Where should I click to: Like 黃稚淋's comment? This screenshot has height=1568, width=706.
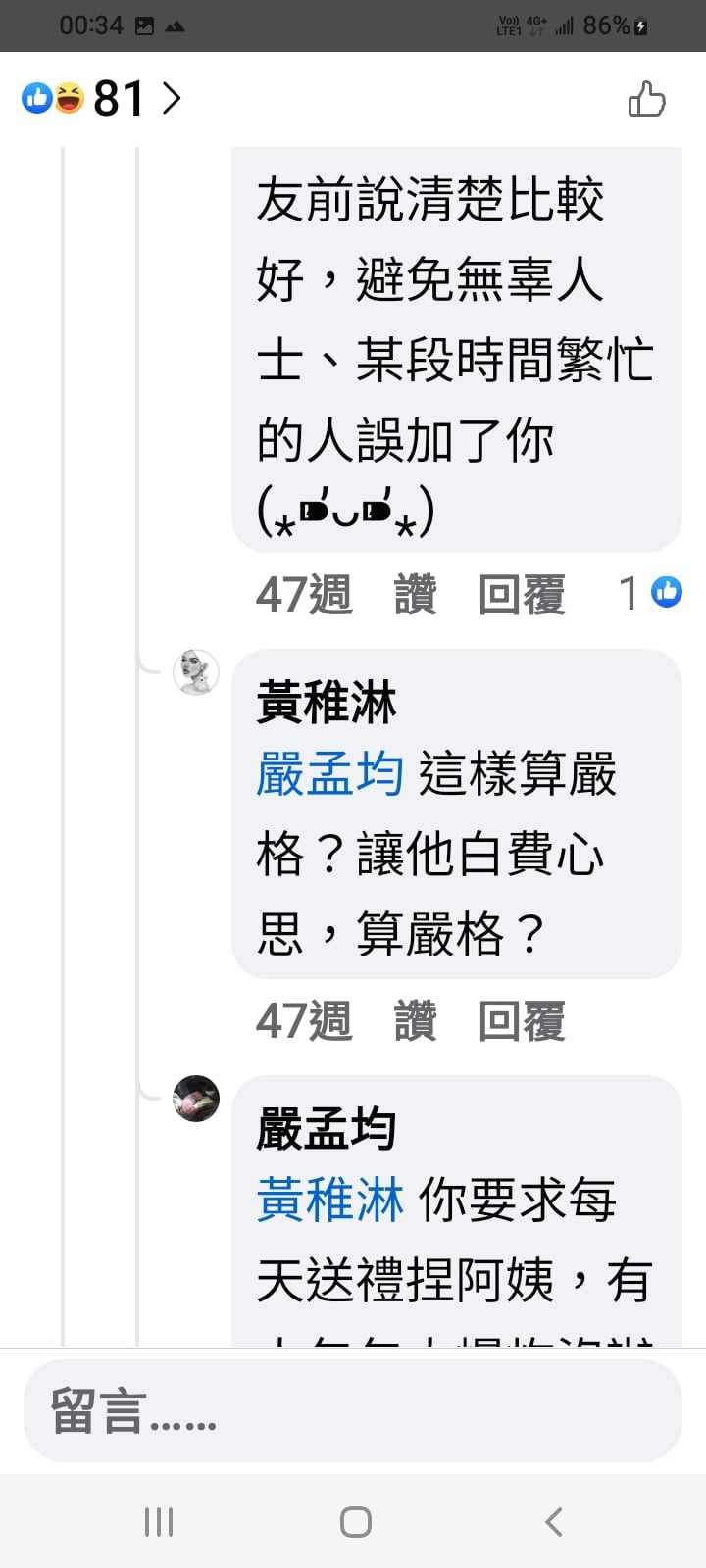coord(415,1021)
